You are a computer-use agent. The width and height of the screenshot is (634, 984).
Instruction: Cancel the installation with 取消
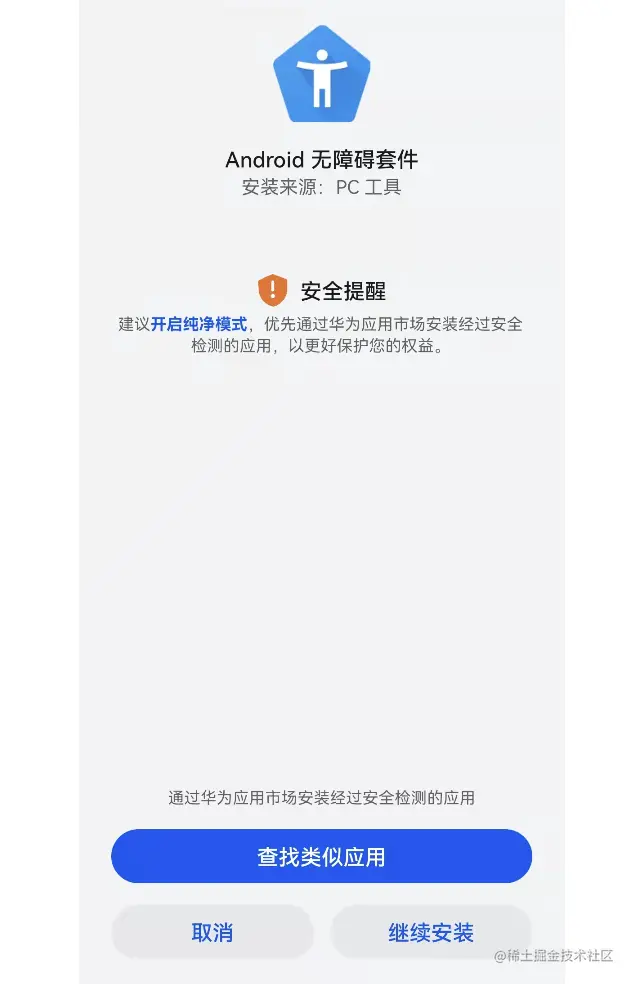tap(212, 932)
